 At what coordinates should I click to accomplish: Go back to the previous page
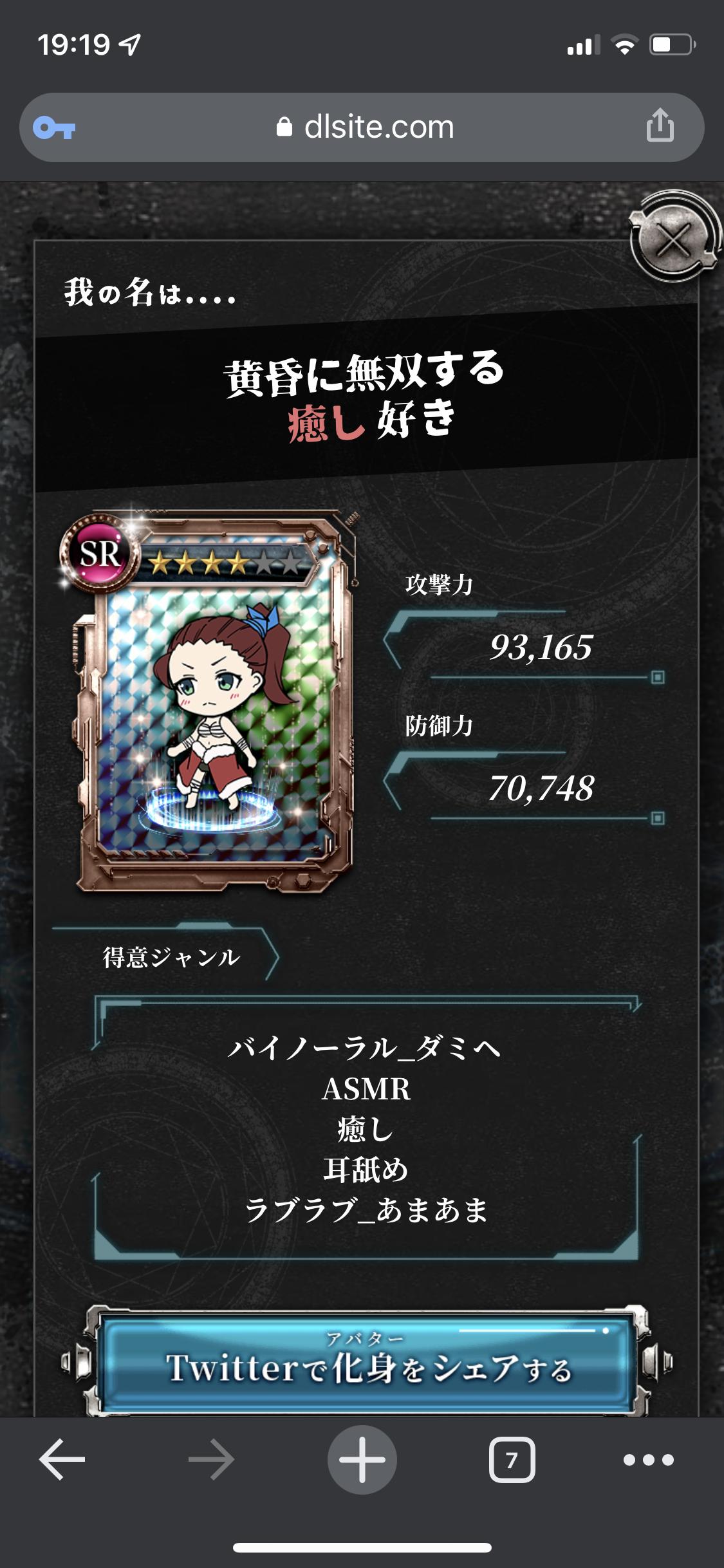(62, 1459)
